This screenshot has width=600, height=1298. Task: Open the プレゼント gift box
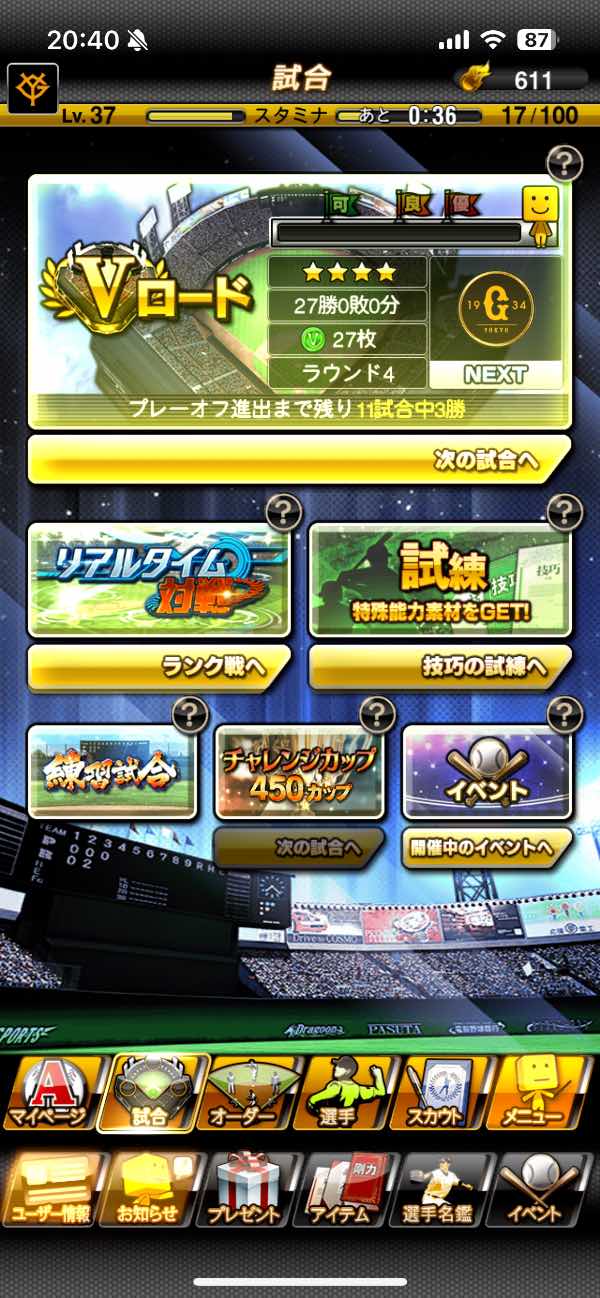(x=246, y=1190)
